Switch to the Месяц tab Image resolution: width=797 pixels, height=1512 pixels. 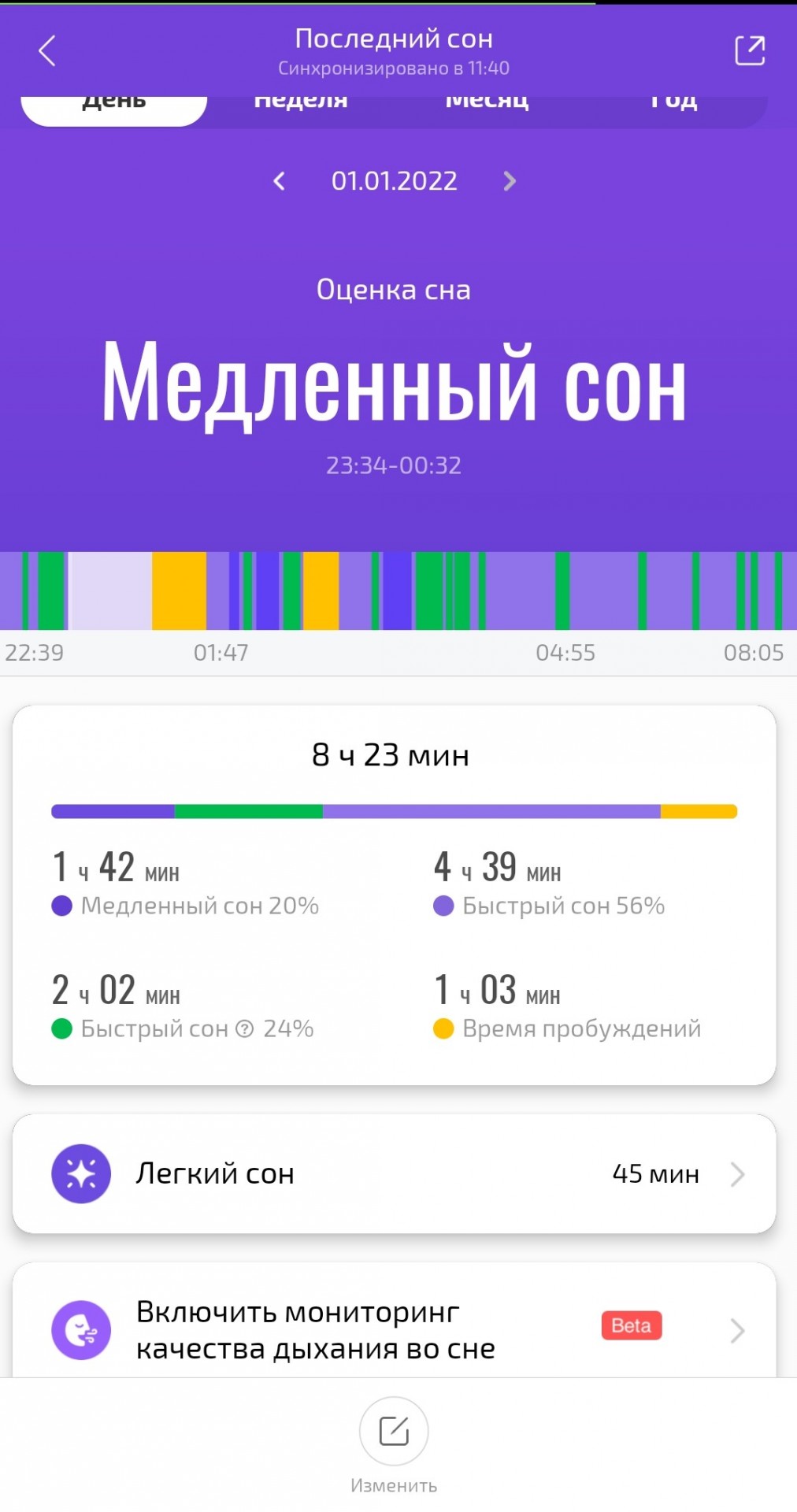coord(487,107)
